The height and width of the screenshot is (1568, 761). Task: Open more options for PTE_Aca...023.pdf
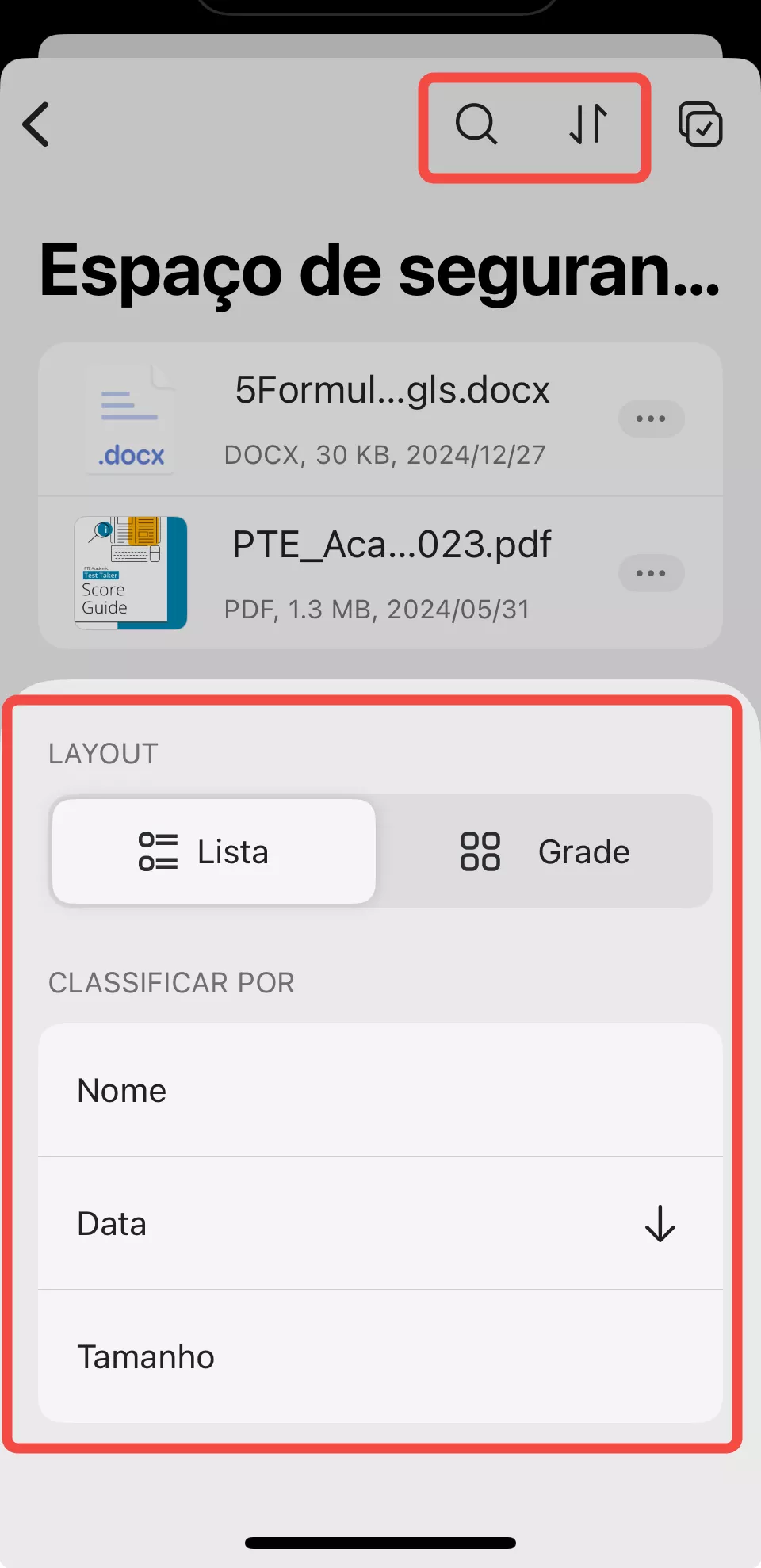coord(651,573)
